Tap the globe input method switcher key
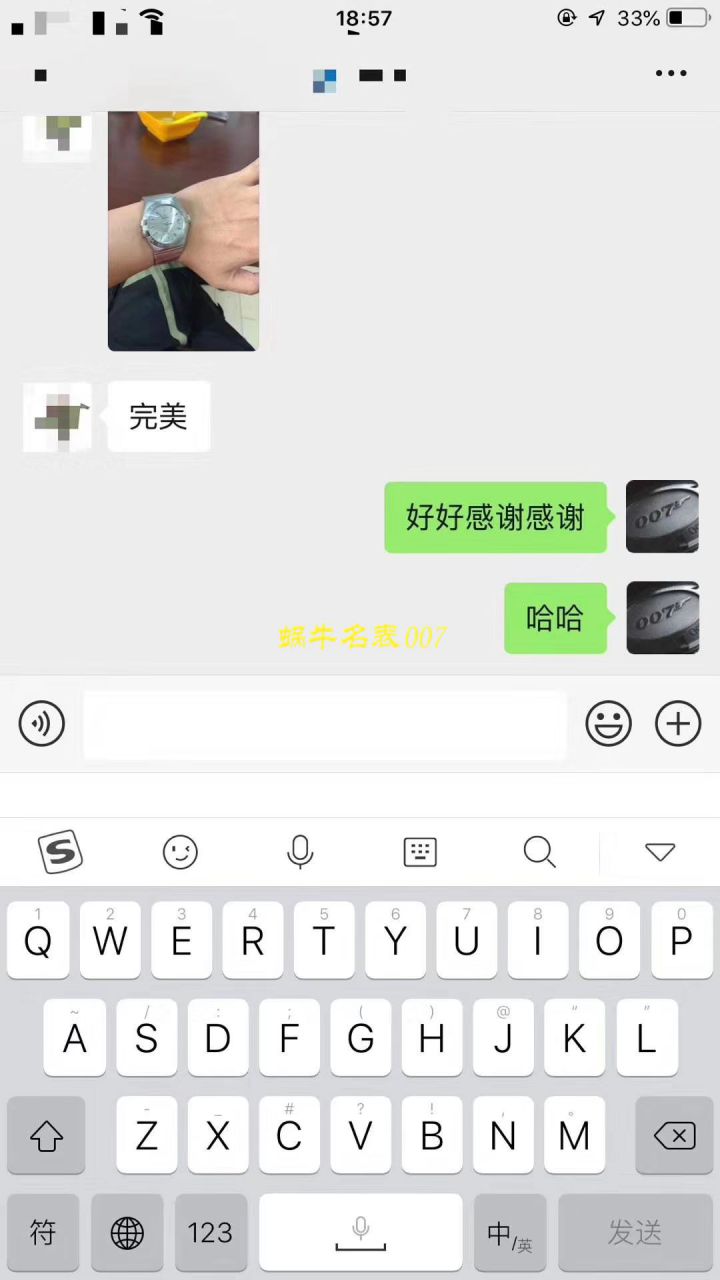 coord(126,1233)
